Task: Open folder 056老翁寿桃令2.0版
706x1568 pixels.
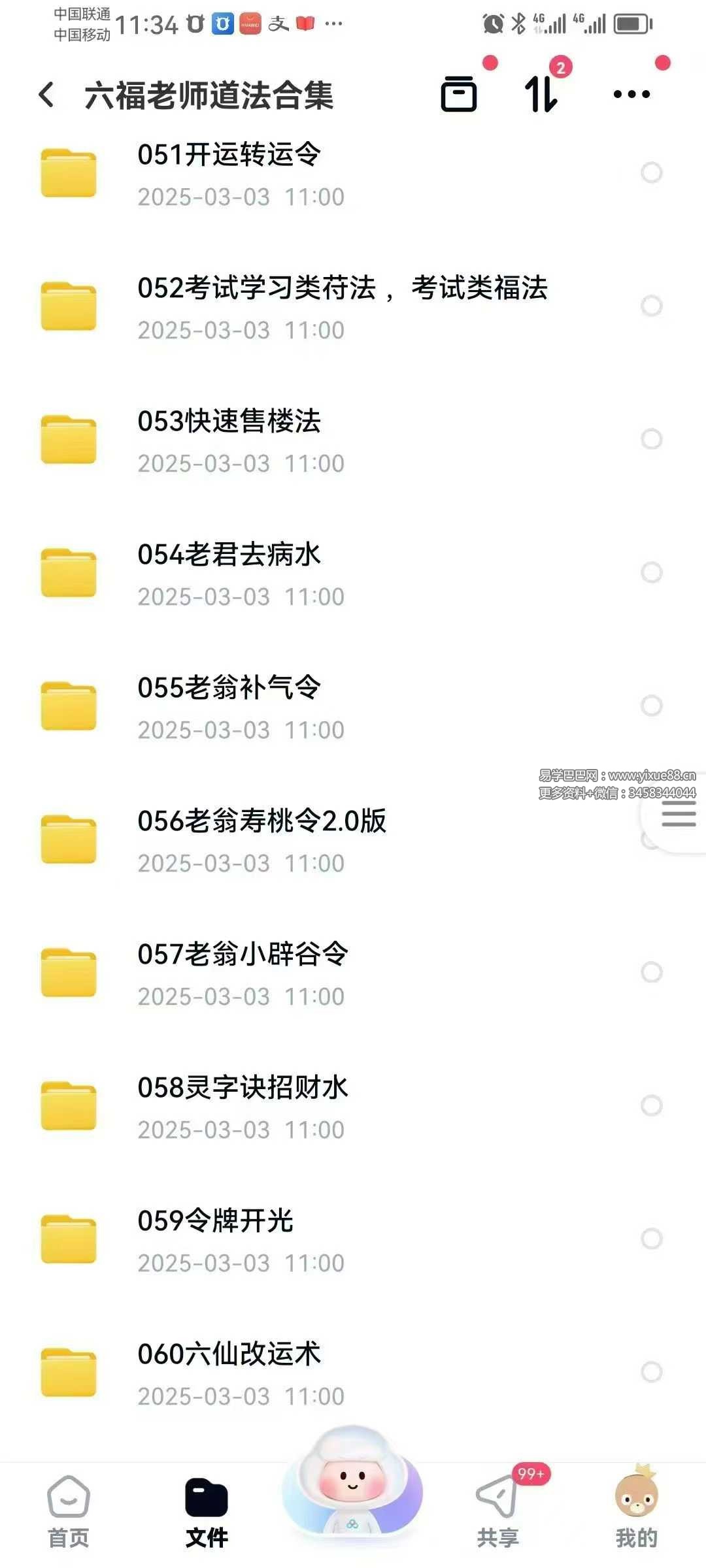Action: pos(261,839)
